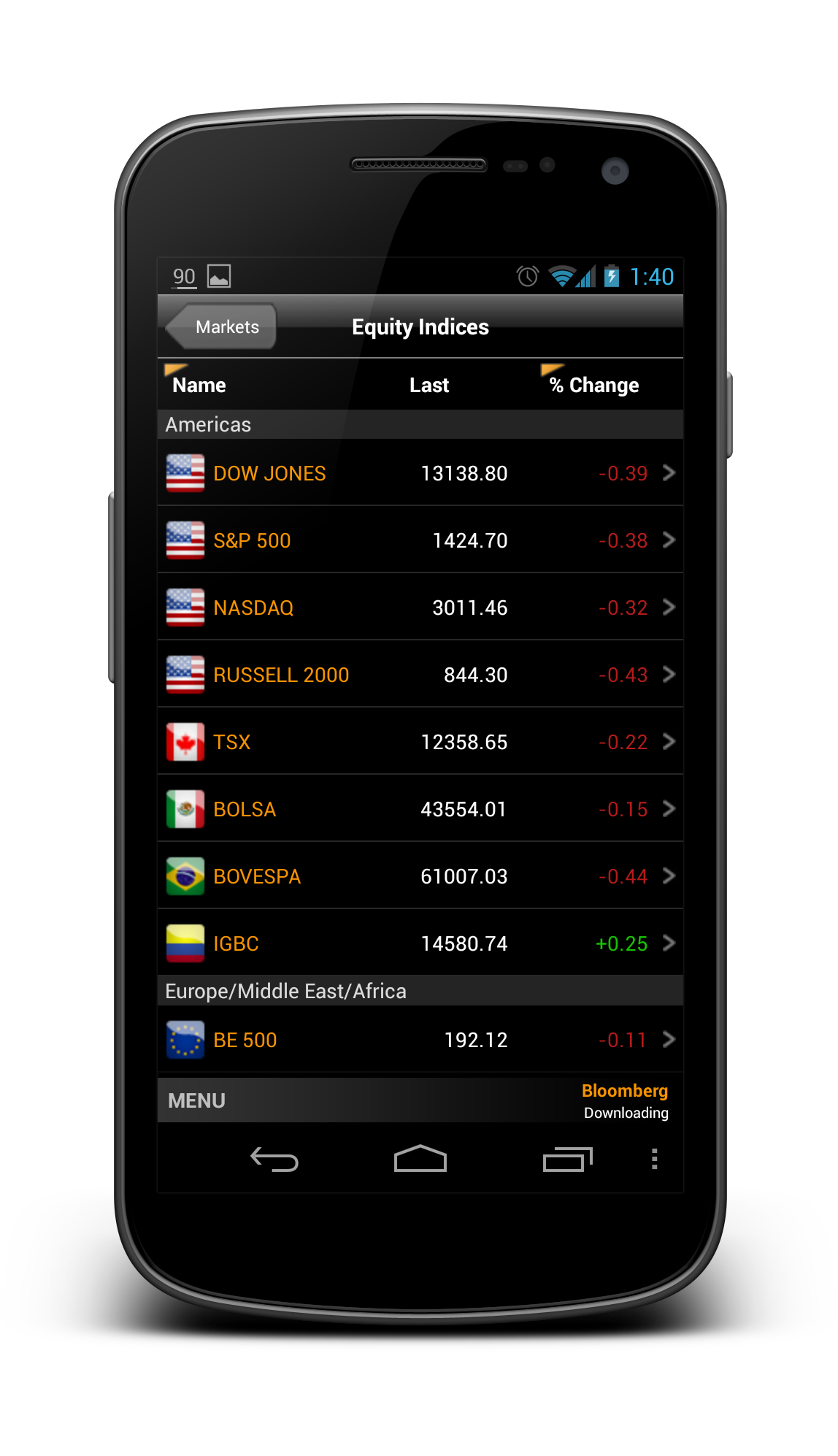Open the TSX index row
Viewport: 838px width, 1456px height.
[x=420, y=742]
